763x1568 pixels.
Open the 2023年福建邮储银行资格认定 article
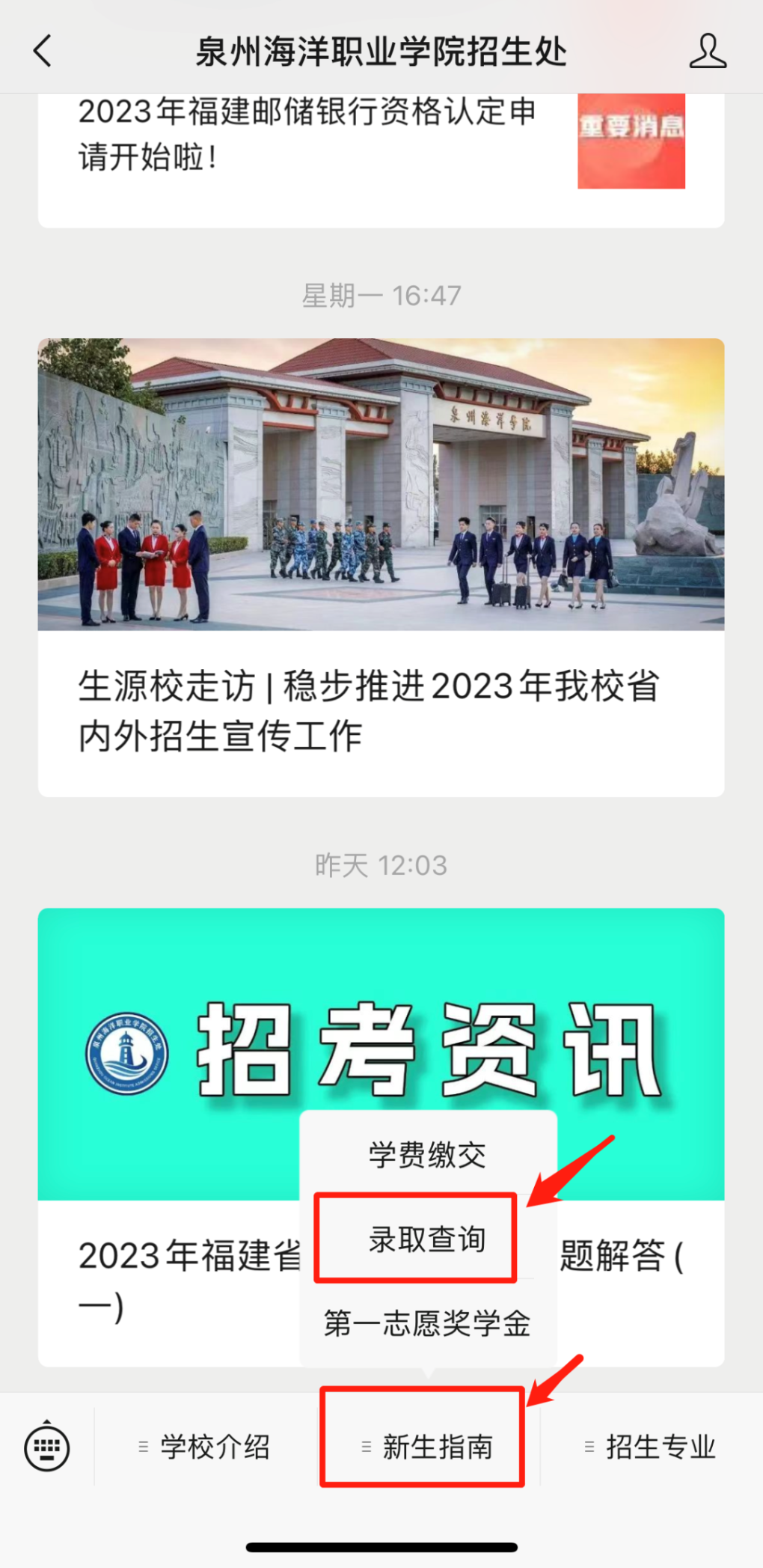[x=381, y=160]
